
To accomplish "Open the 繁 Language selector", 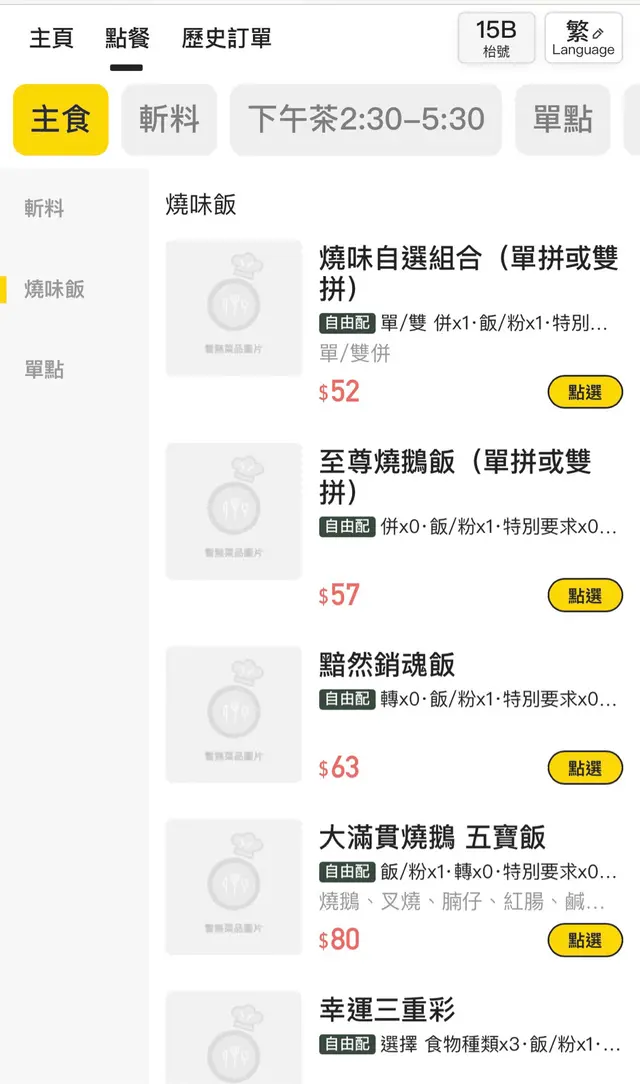I will click(583, 39).
